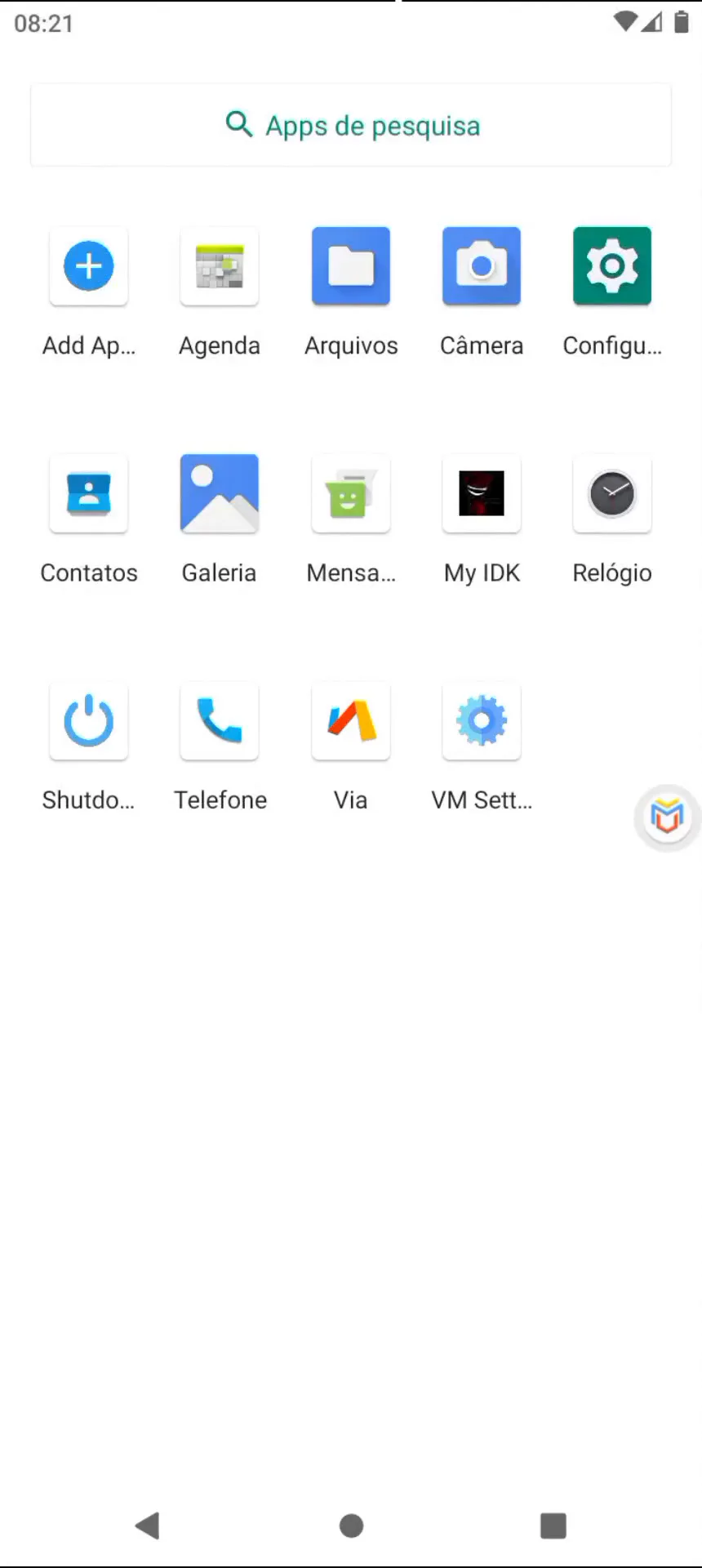Open the Arquivos file manager

[351, 267]
